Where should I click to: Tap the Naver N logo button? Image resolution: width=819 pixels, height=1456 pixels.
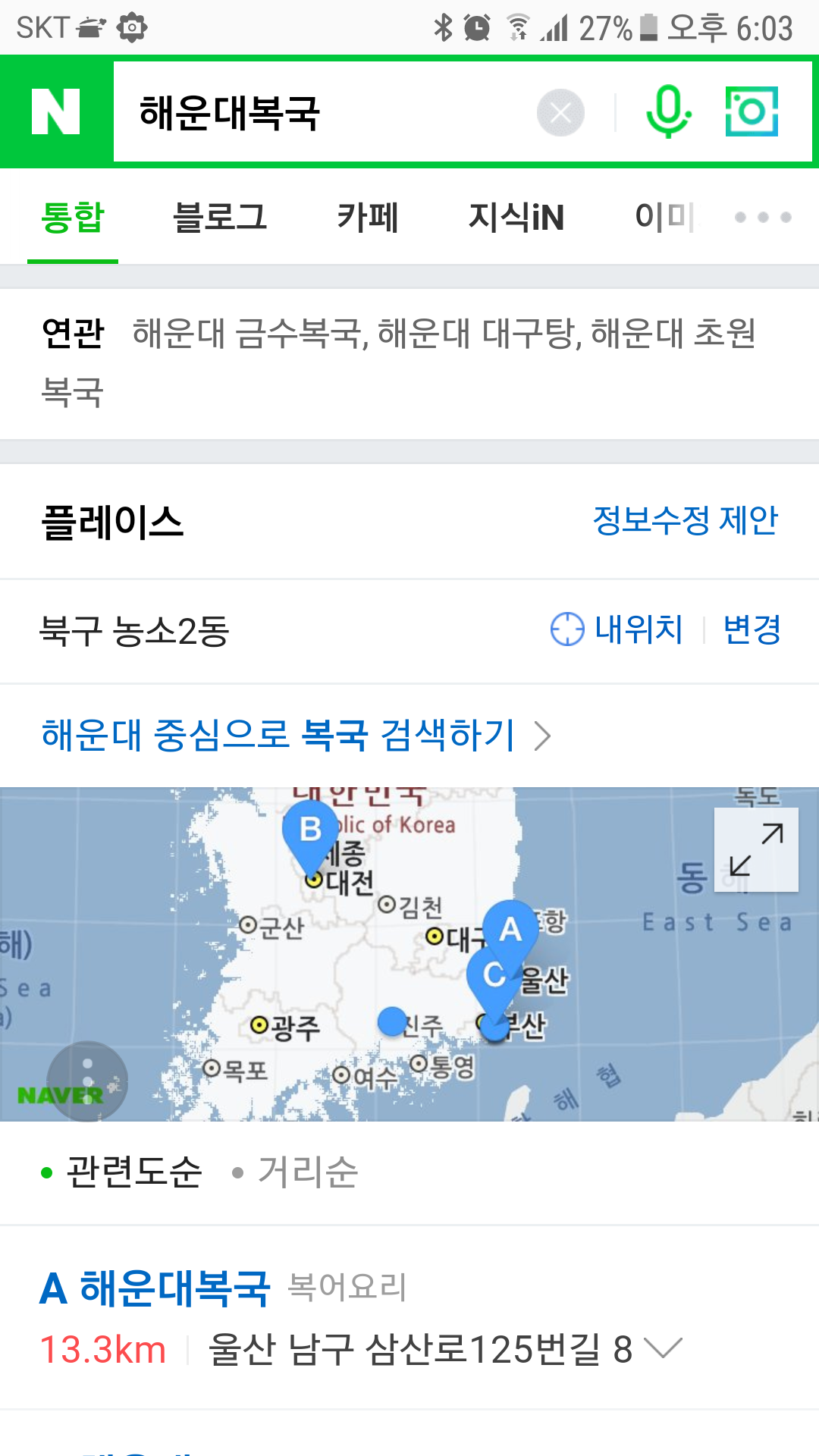tap(56, 111)
